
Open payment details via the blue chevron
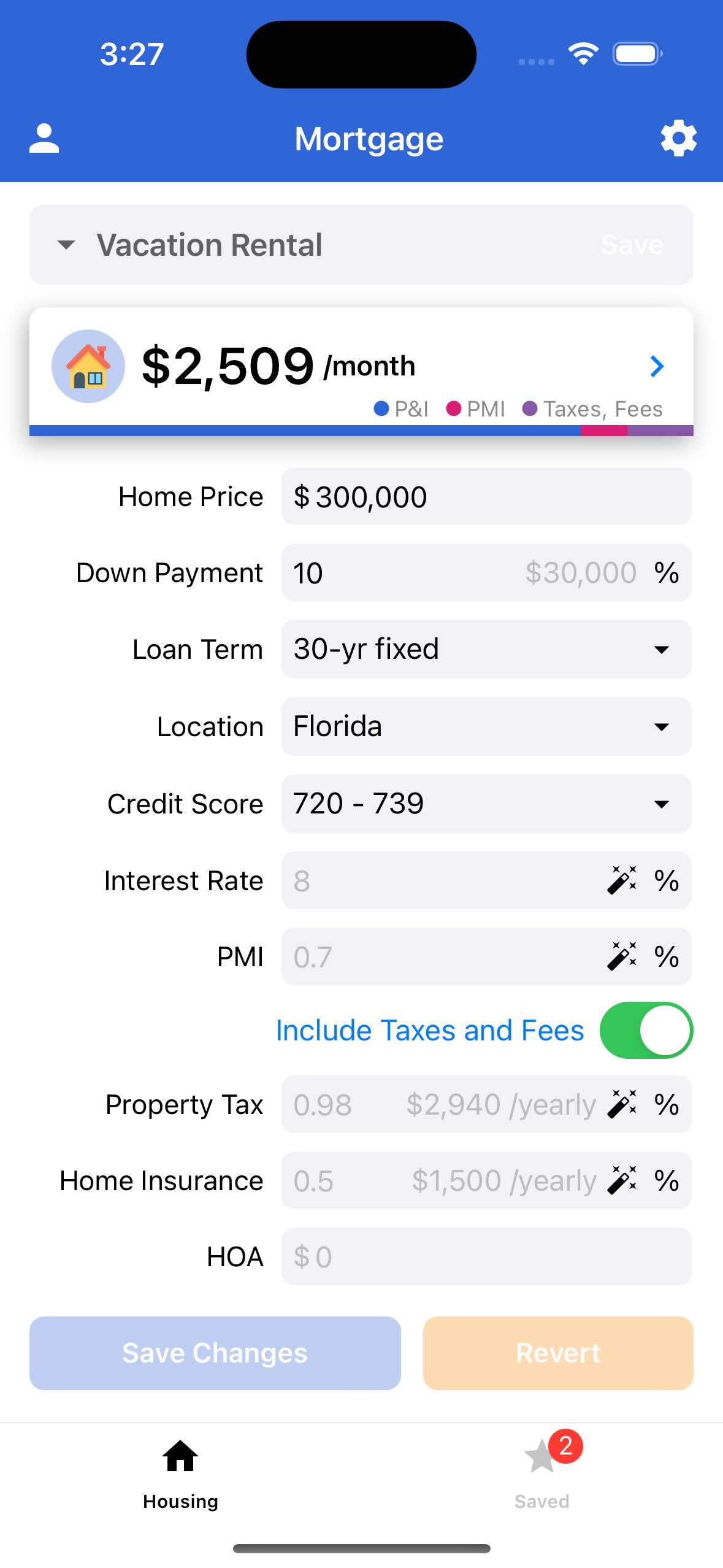click(x=657, y=366)
